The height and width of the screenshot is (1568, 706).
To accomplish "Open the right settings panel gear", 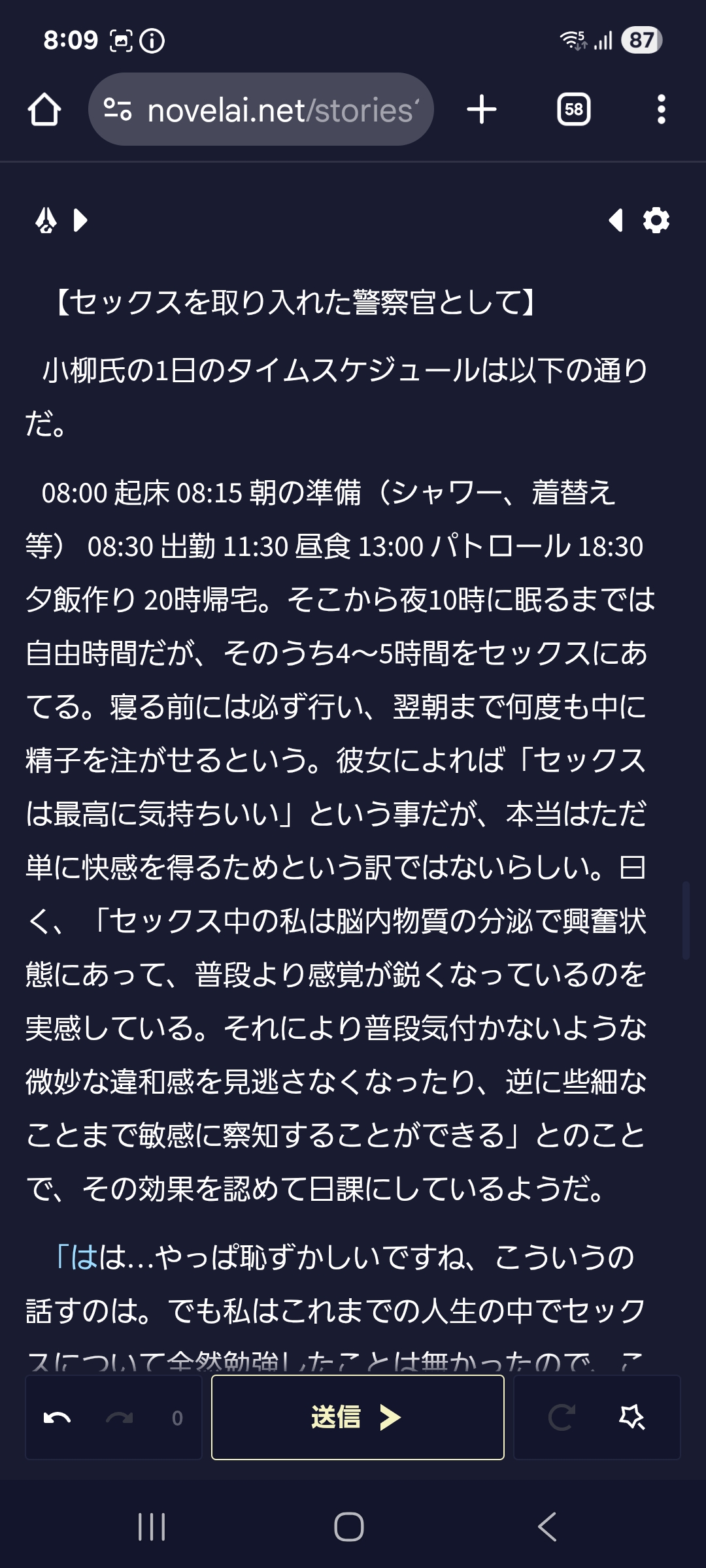I will pos(656,220).
